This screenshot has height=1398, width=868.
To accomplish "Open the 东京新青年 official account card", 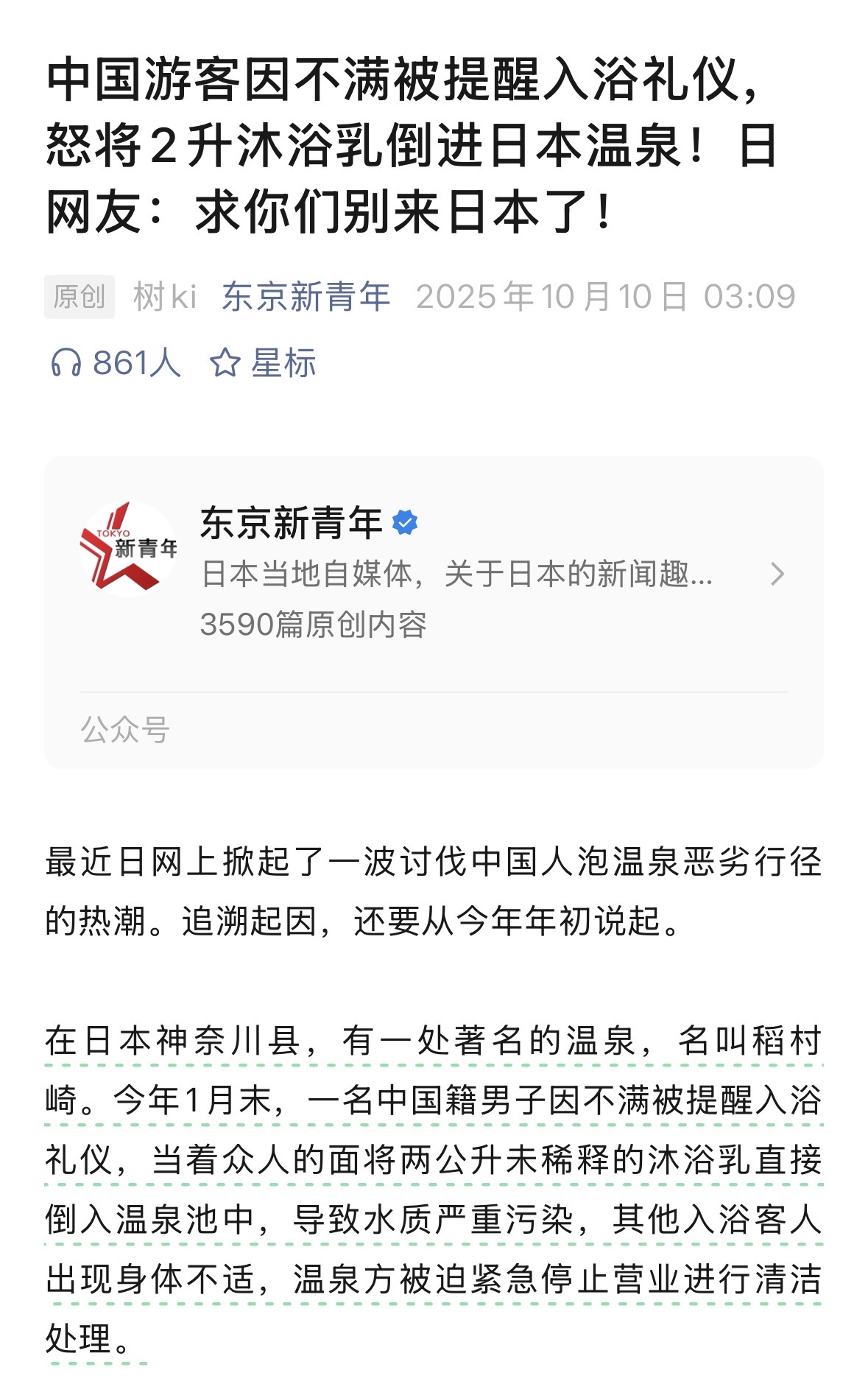I will click(x=433, y=575).
